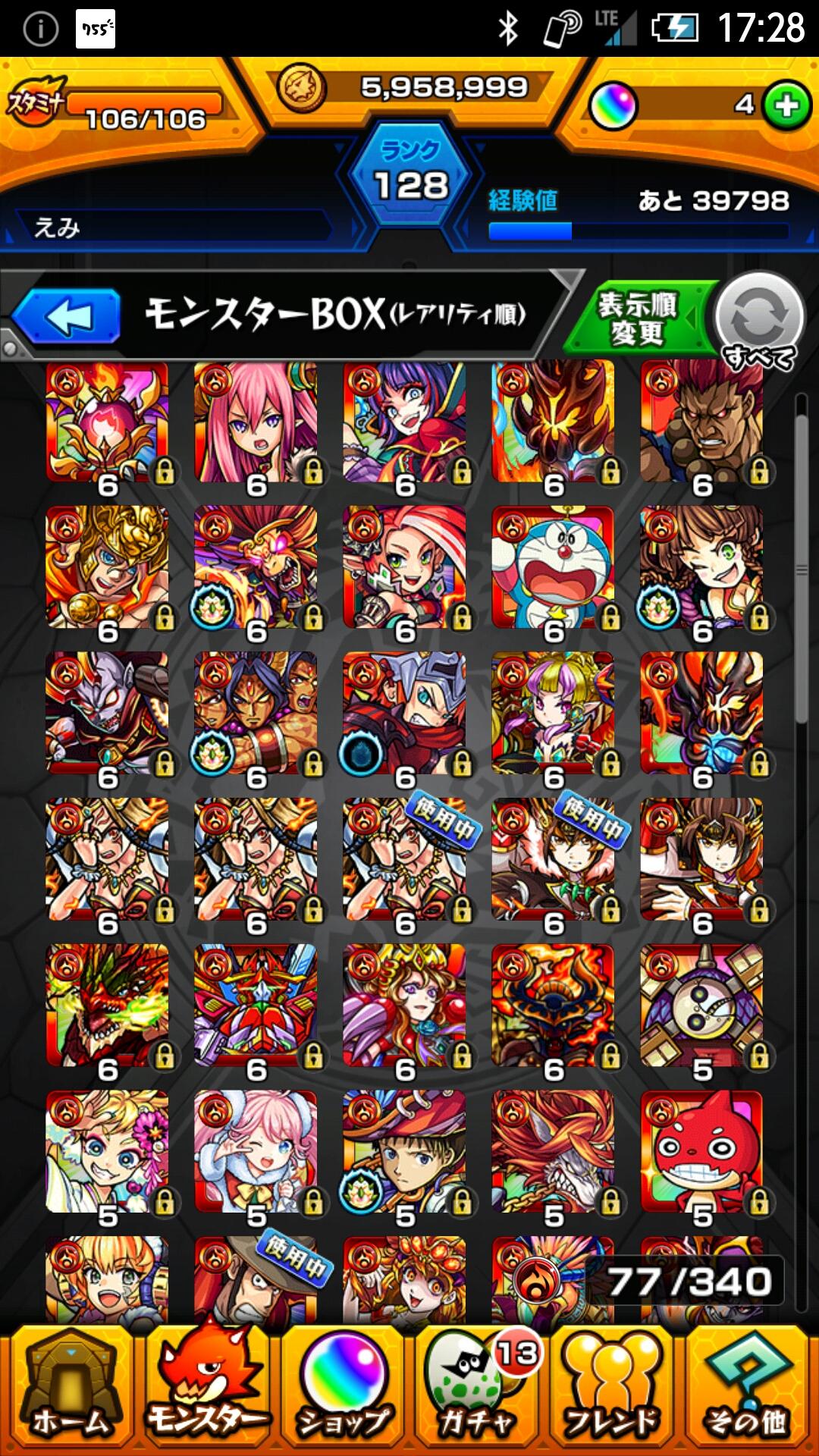Screen dimensions: 819x1456
Task: Select the Doraemon monster
Action: coord(553,569)
